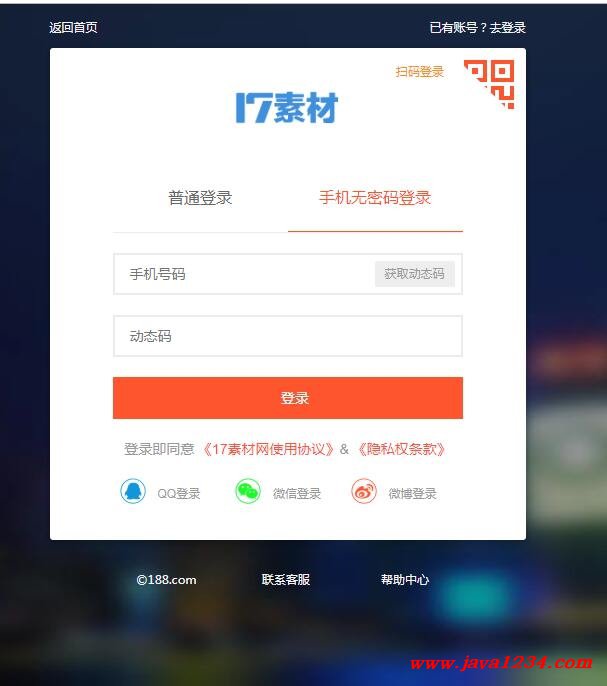The height and width of the screenshot is (686, 607).
Task: Select the 手机无密码登录 tab
Action: (375, 198)
